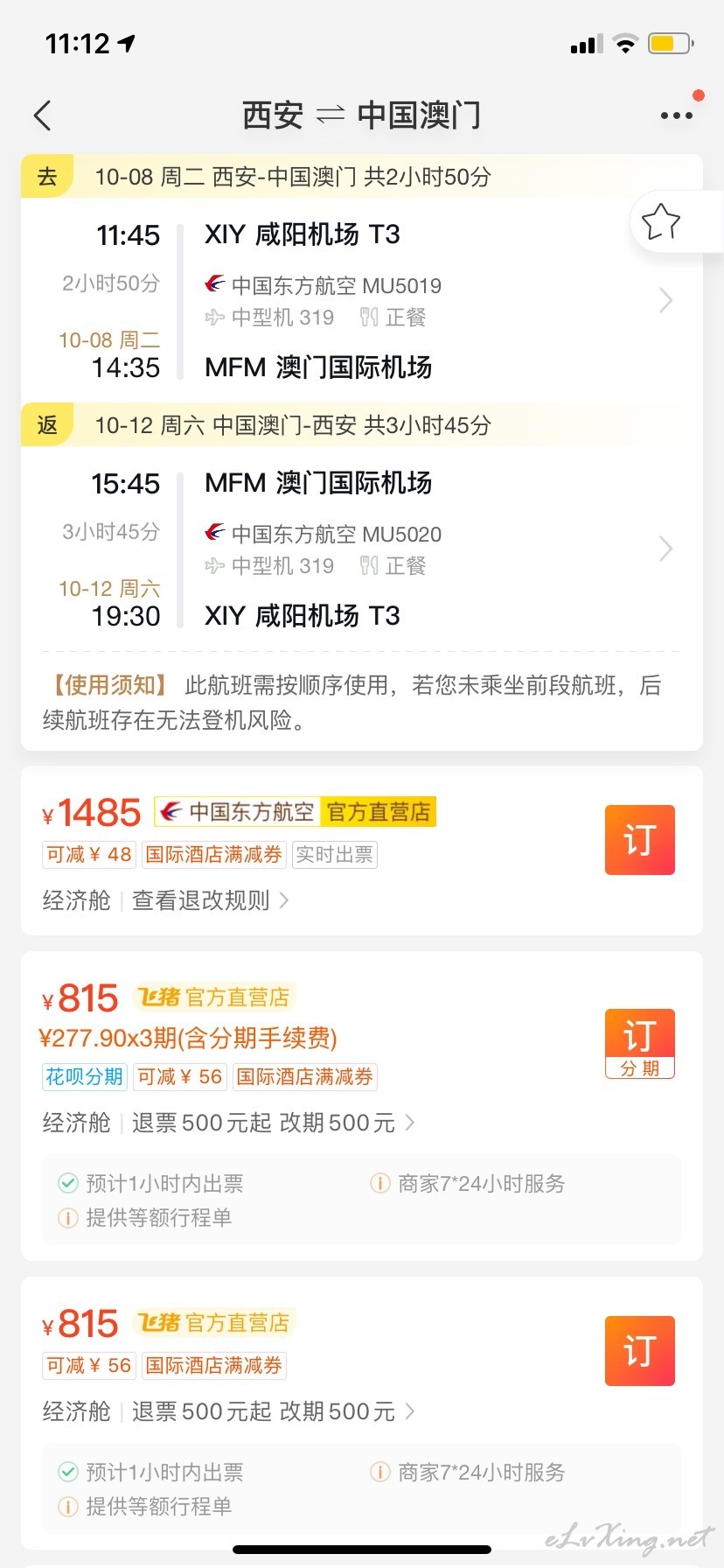724x1568 pixels.
Task: Favorite this flight with the star
Action: tap(661, 222)
